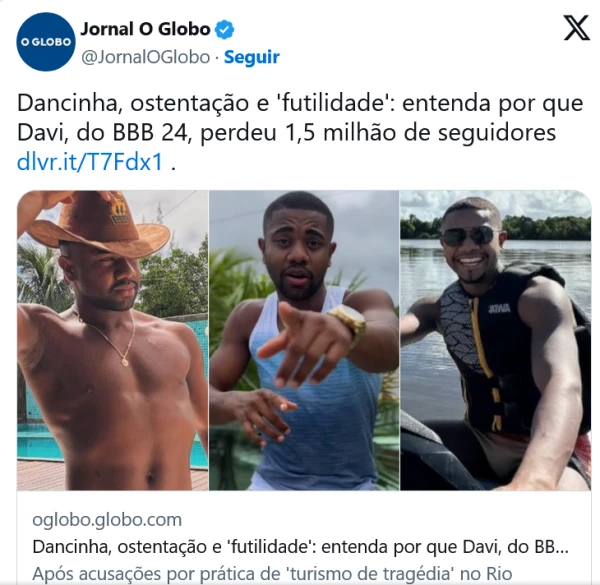Open Jornal O Globo profile avatar
Viewport: 600px width, 585px height.
point(46,42)
